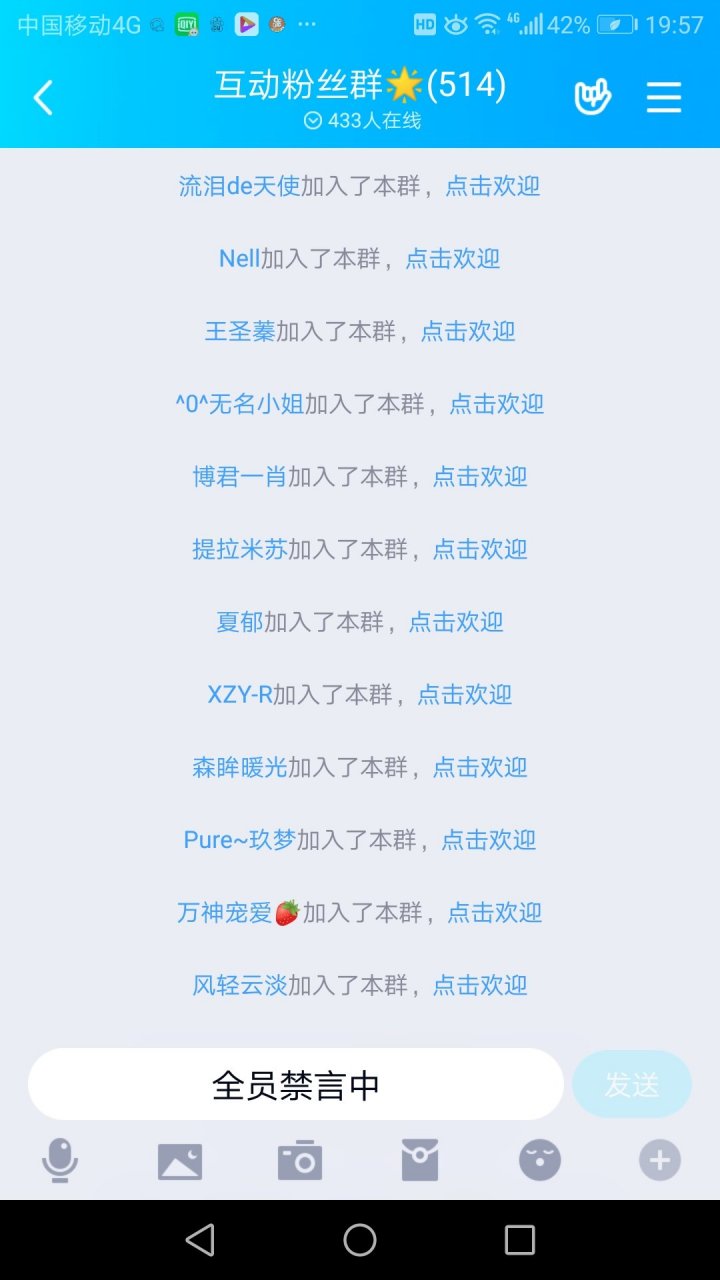This screenshot has height=1280, width=720.
Task: Open the photo gallery picker icon
Action: click(x=178, y=1159)
